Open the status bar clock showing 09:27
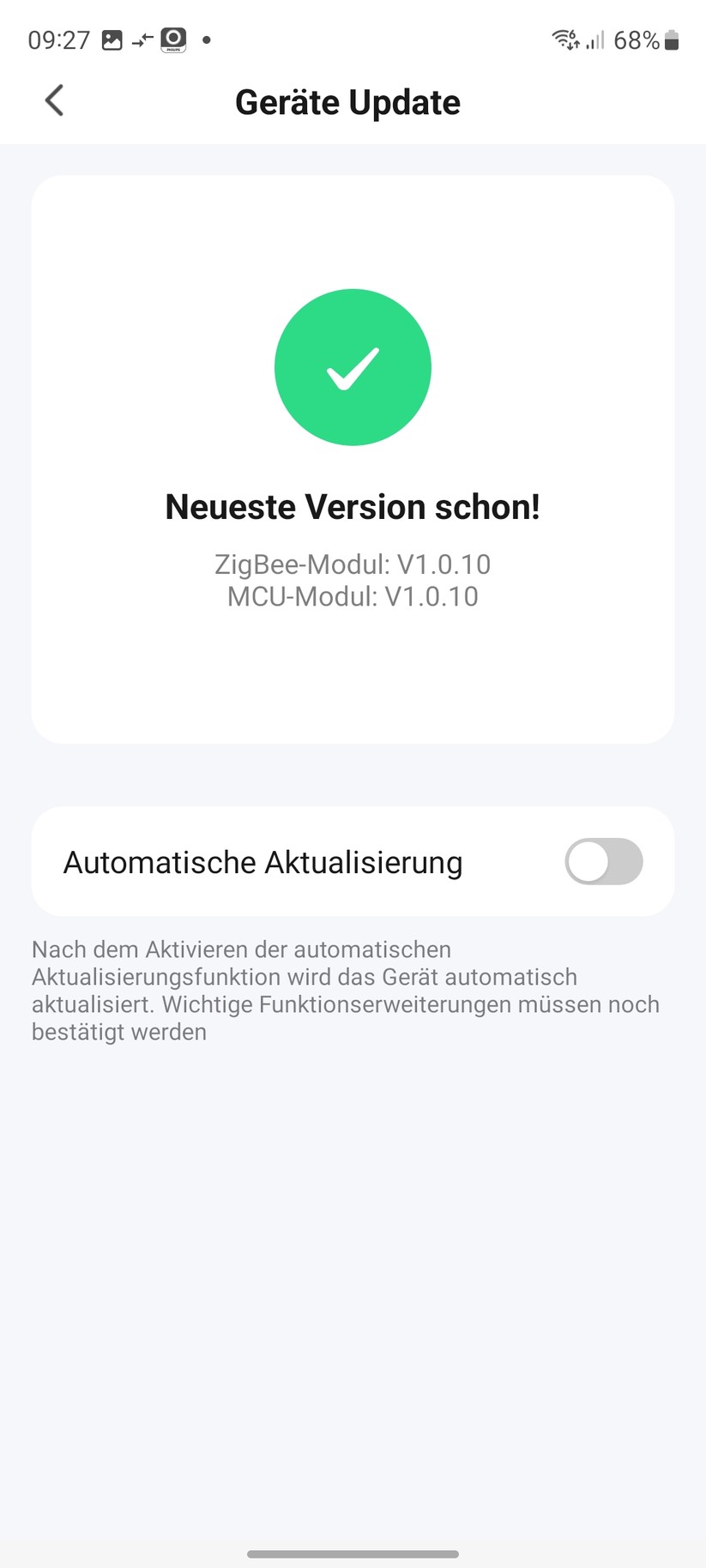The image size is (706, 1568). [58, 39]
